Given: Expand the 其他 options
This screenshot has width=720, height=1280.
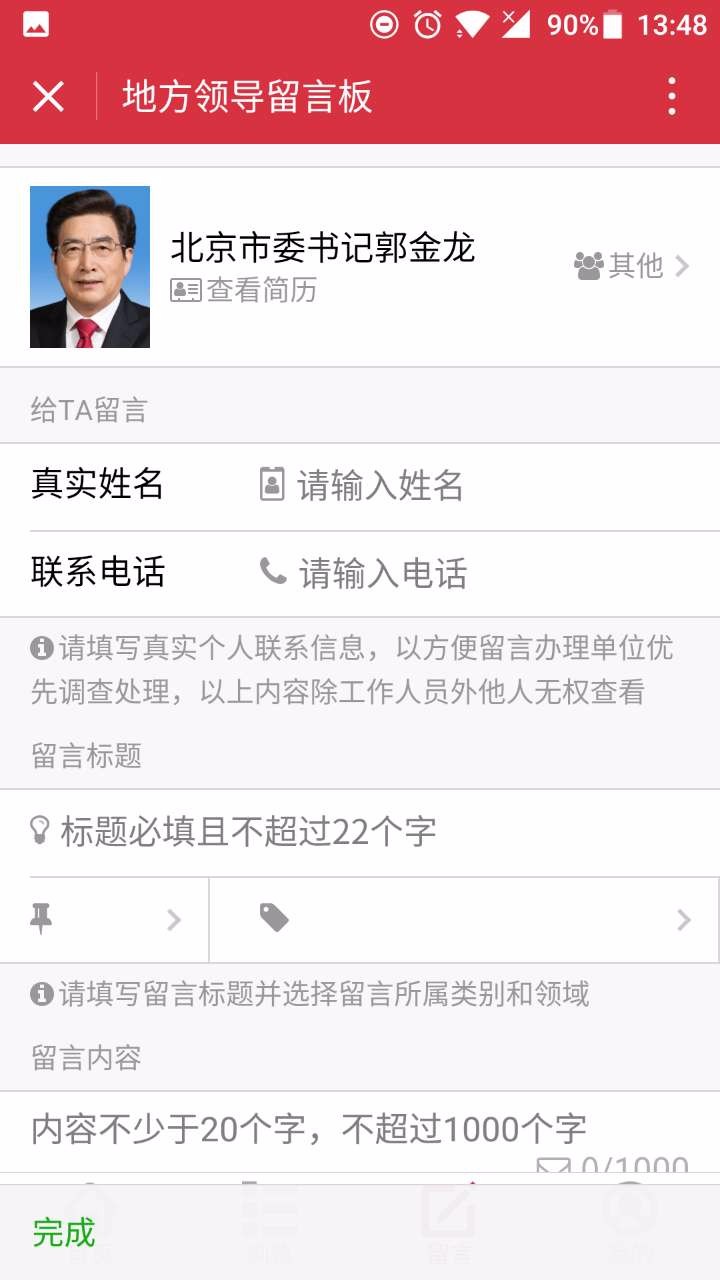Looking at the screenshot, I should coord(632,265).
